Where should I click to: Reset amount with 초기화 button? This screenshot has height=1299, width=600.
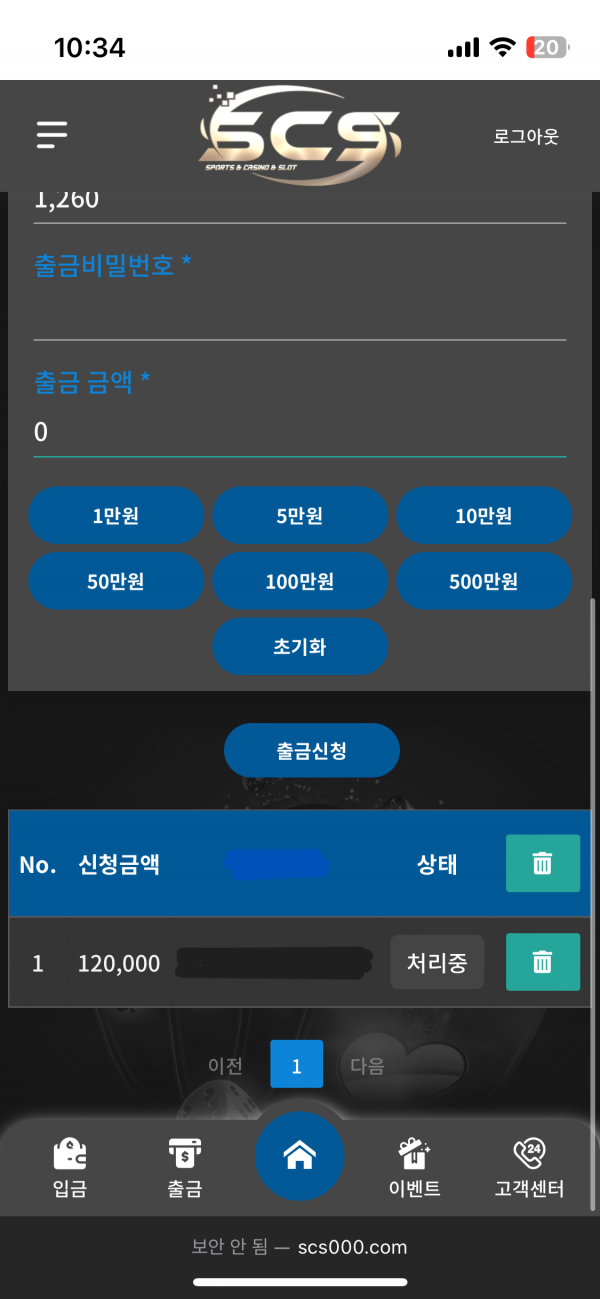[x=300, y=647]
